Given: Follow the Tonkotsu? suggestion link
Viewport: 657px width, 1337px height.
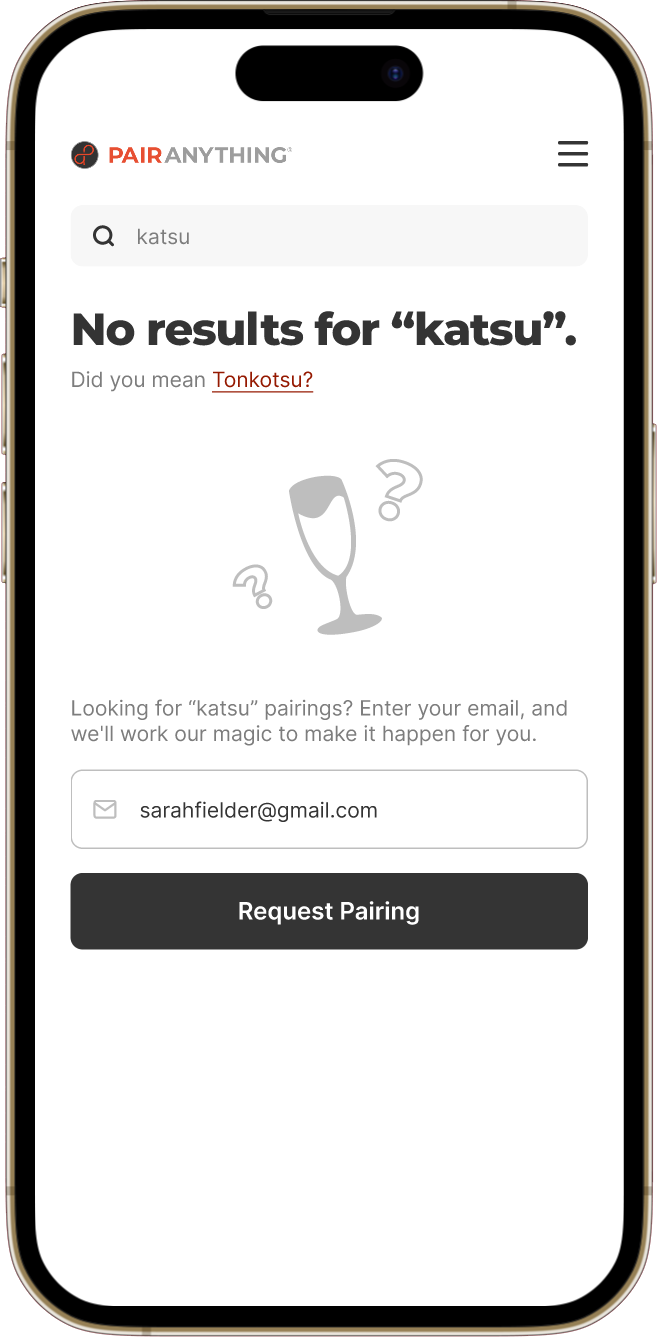Looking at the screenshot, I should 262,380.
